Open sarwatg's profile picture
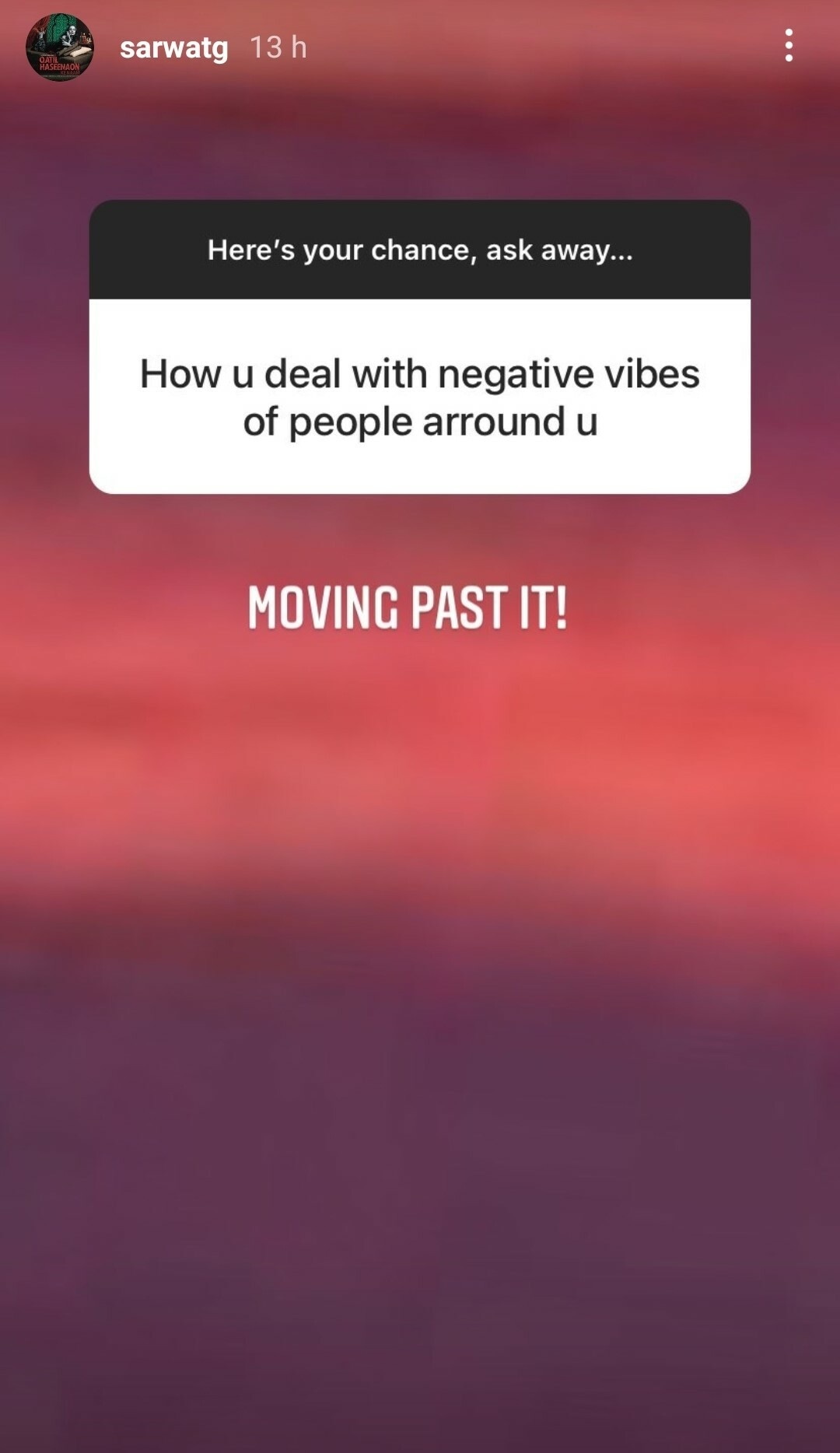Viewport: 840px width, 1453px height. (60, 47)
